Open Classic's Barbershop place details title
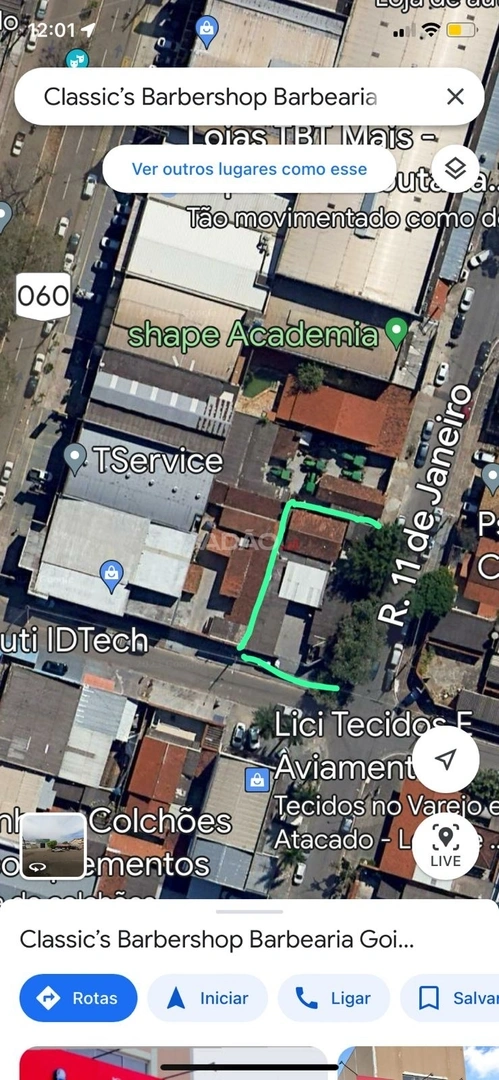Screen dimensions: 499x1080 pyautogui.click(x=217, y=939)
